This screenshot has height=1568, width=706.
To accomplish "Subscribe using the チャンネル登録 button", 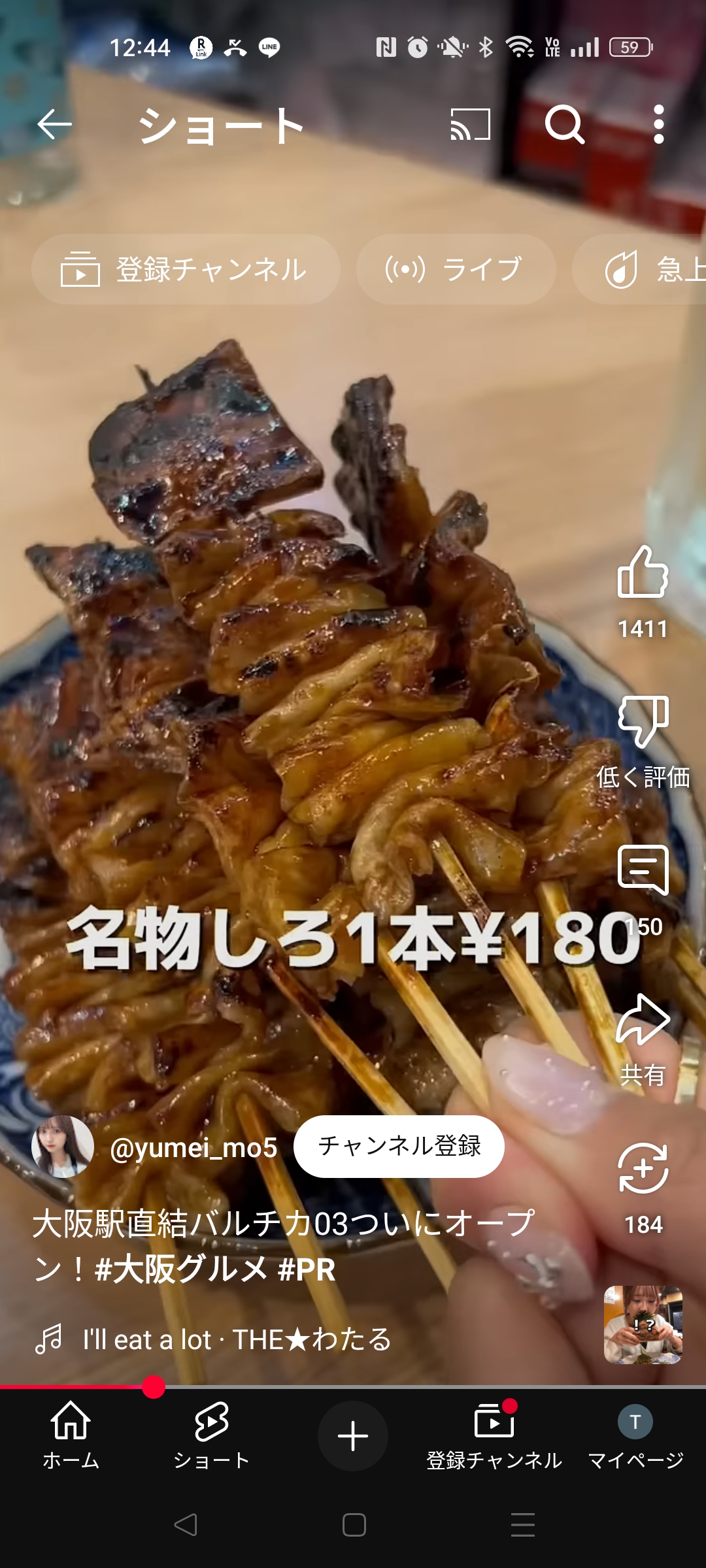I will coord(399,1146).
